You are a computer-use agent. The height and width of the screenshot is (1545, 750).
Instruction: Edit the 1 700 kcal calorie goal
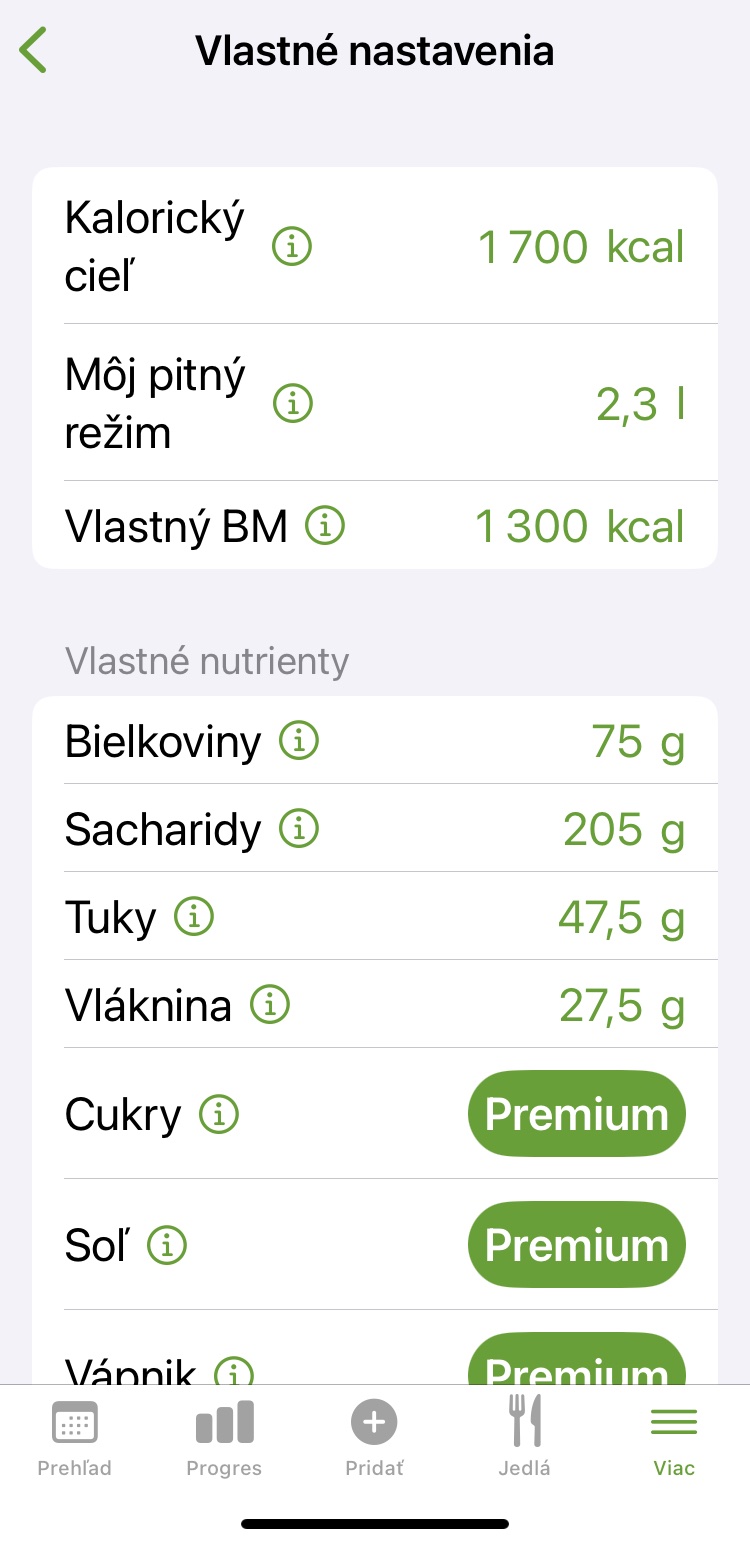581,247
